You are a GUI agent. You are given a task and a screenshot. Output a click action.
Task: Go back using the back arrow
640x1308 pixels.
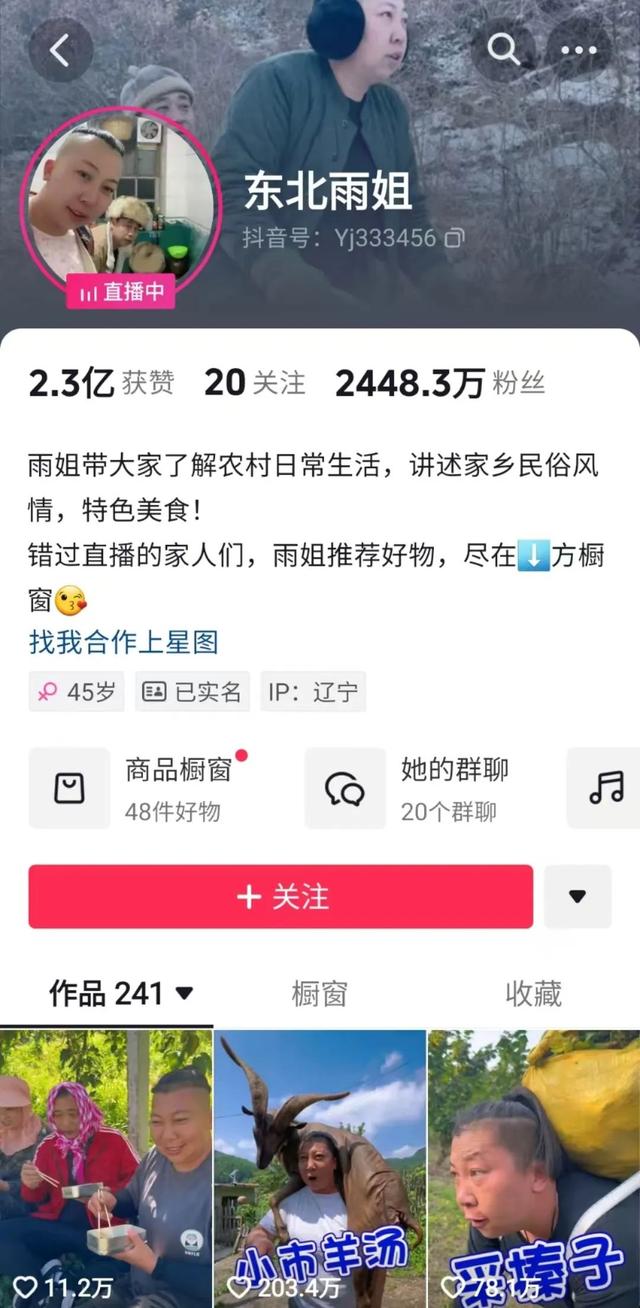61,50
